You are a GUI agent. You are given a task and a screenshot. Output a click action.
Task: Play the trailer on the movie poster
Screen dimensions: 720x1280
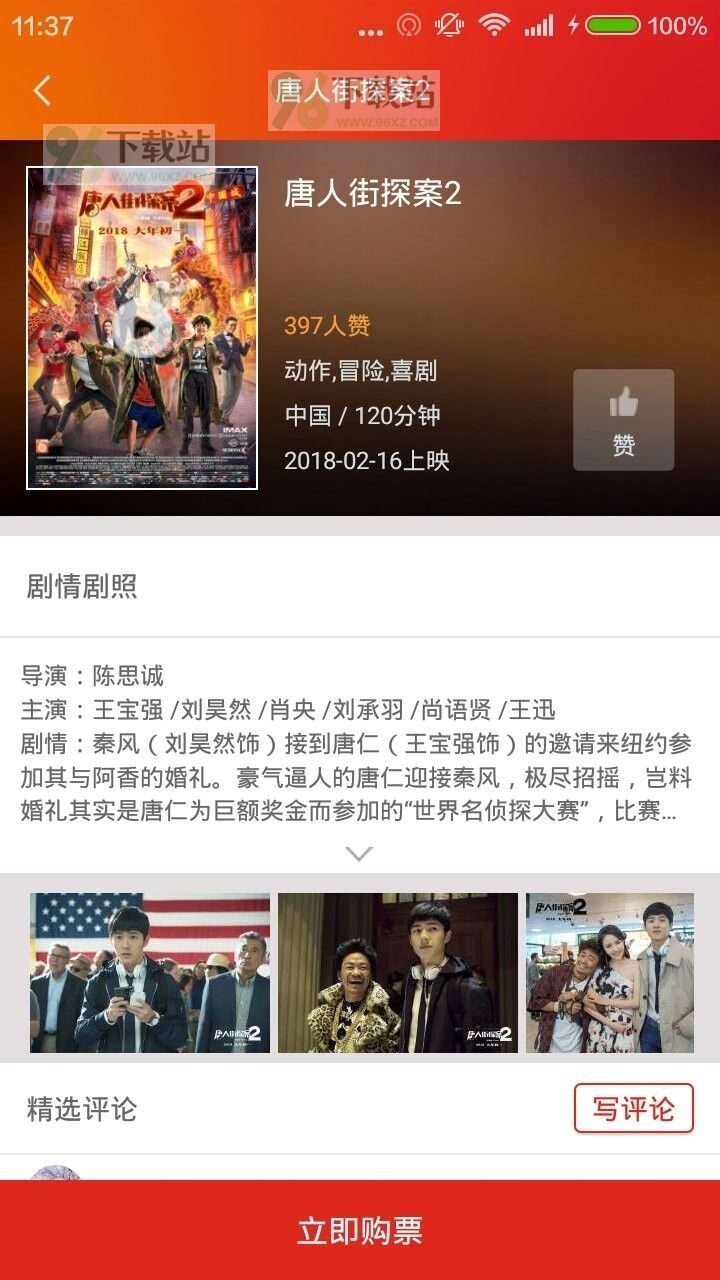(x=141, y=327)
